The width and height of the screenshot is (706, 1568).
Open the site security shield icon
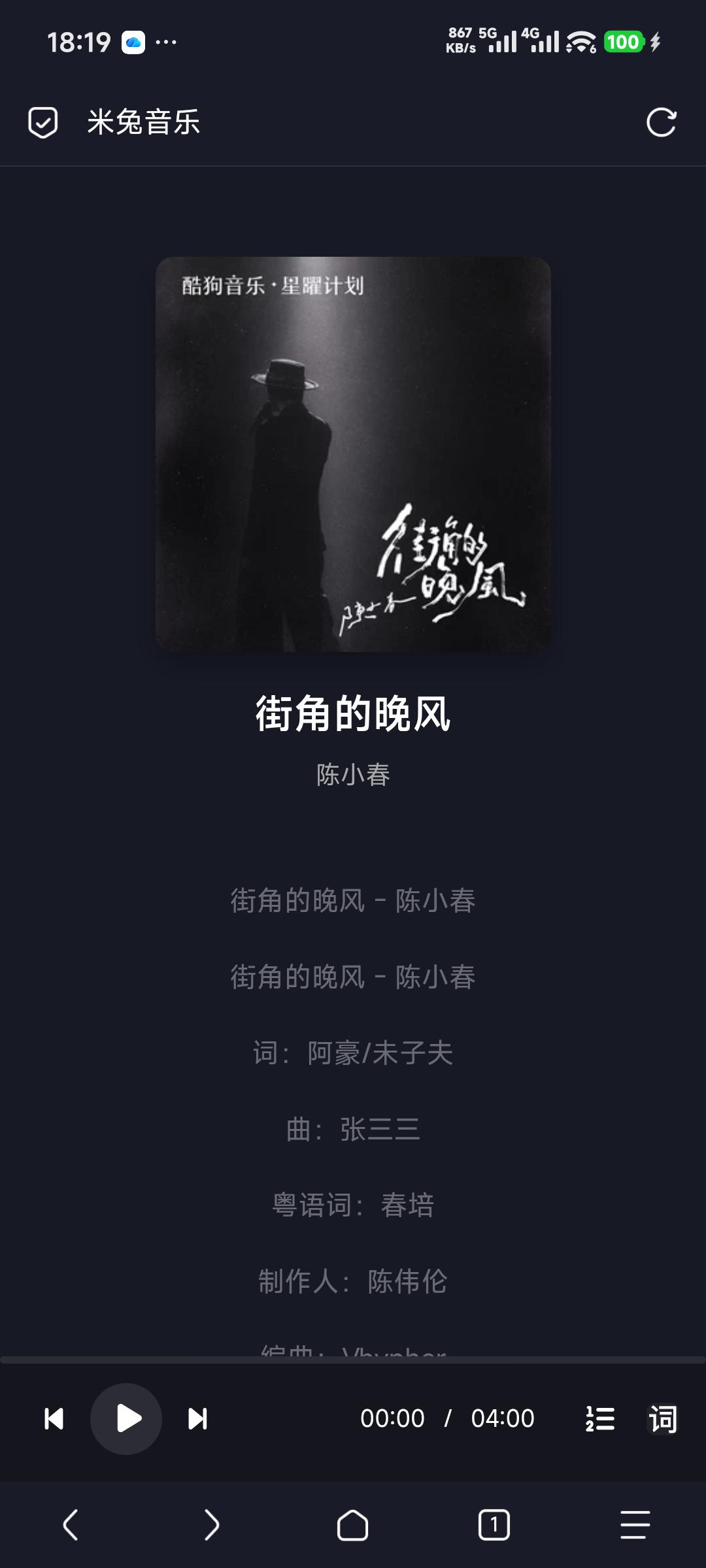43,122
